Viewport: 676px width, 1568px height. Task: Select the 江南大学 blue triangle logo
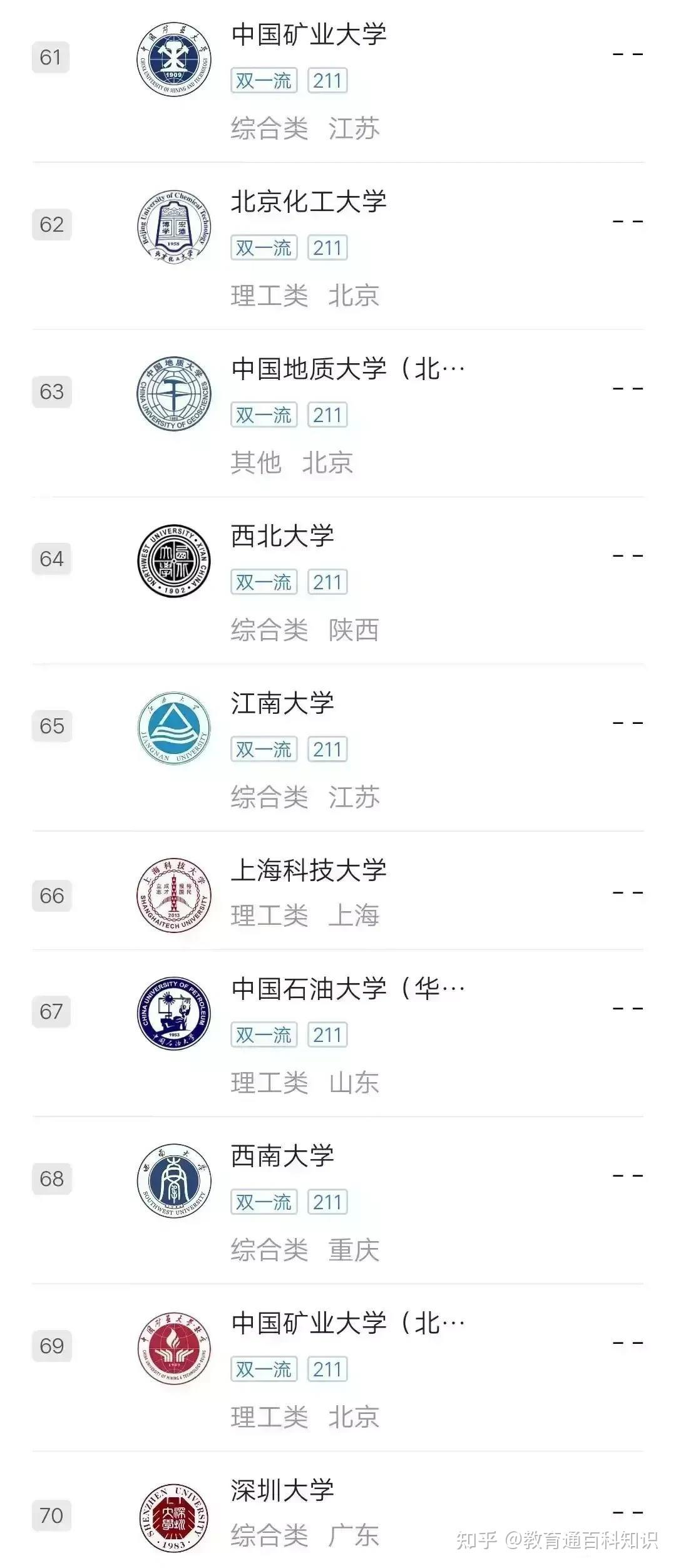(172, 726)
